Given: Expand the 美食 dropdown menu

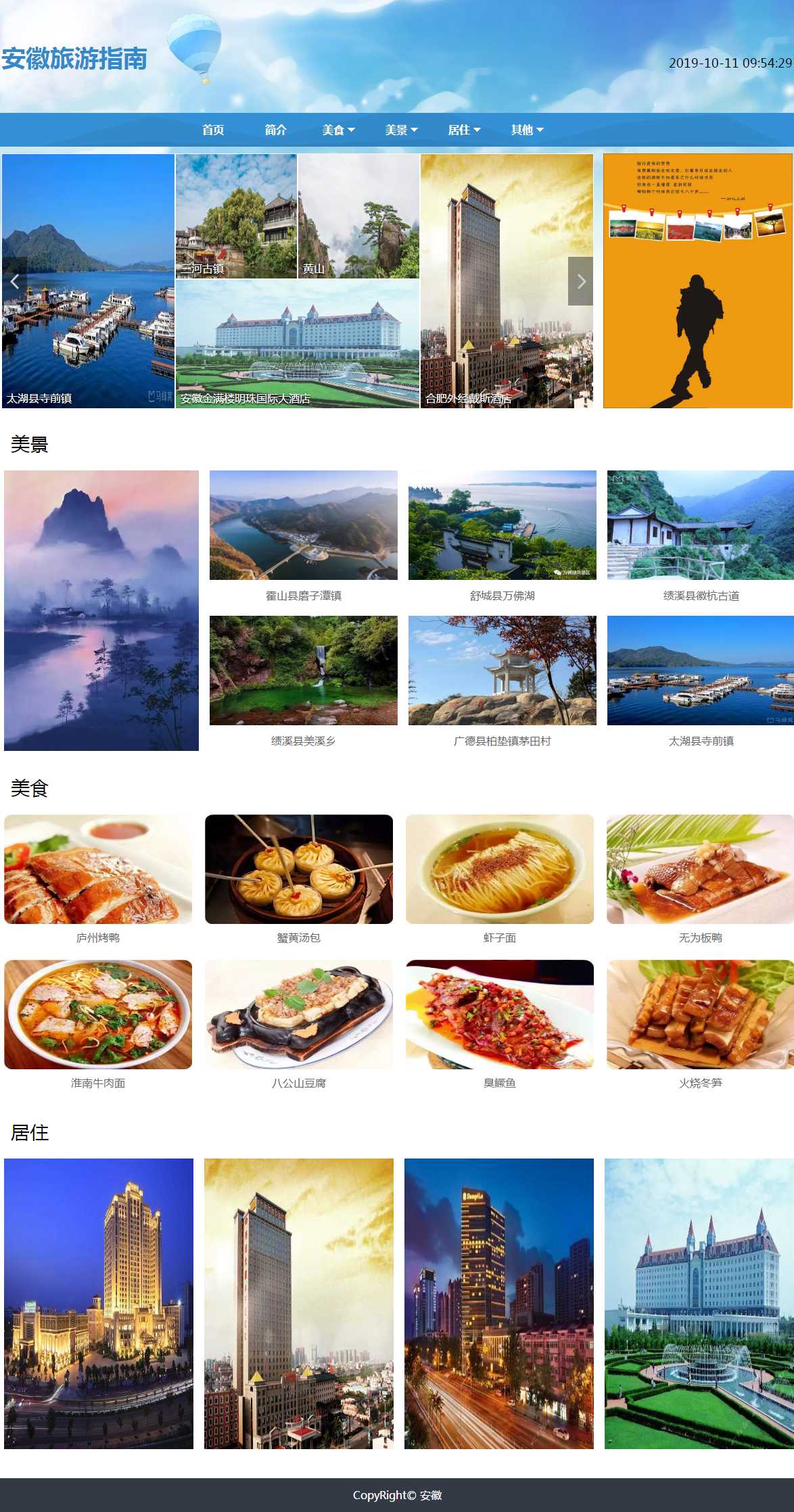Looking at the screenshot, I should [338, 130].
